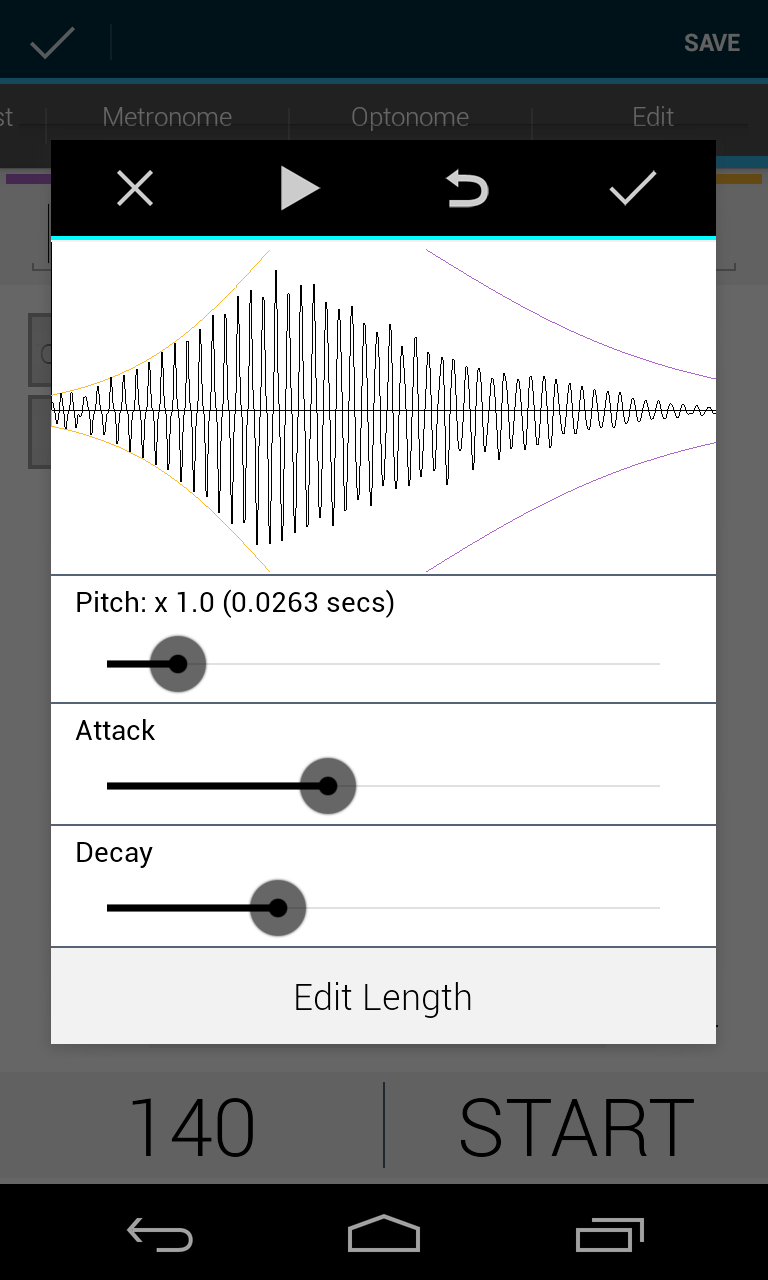Undo the last sound edit

[x=466, y=188]
